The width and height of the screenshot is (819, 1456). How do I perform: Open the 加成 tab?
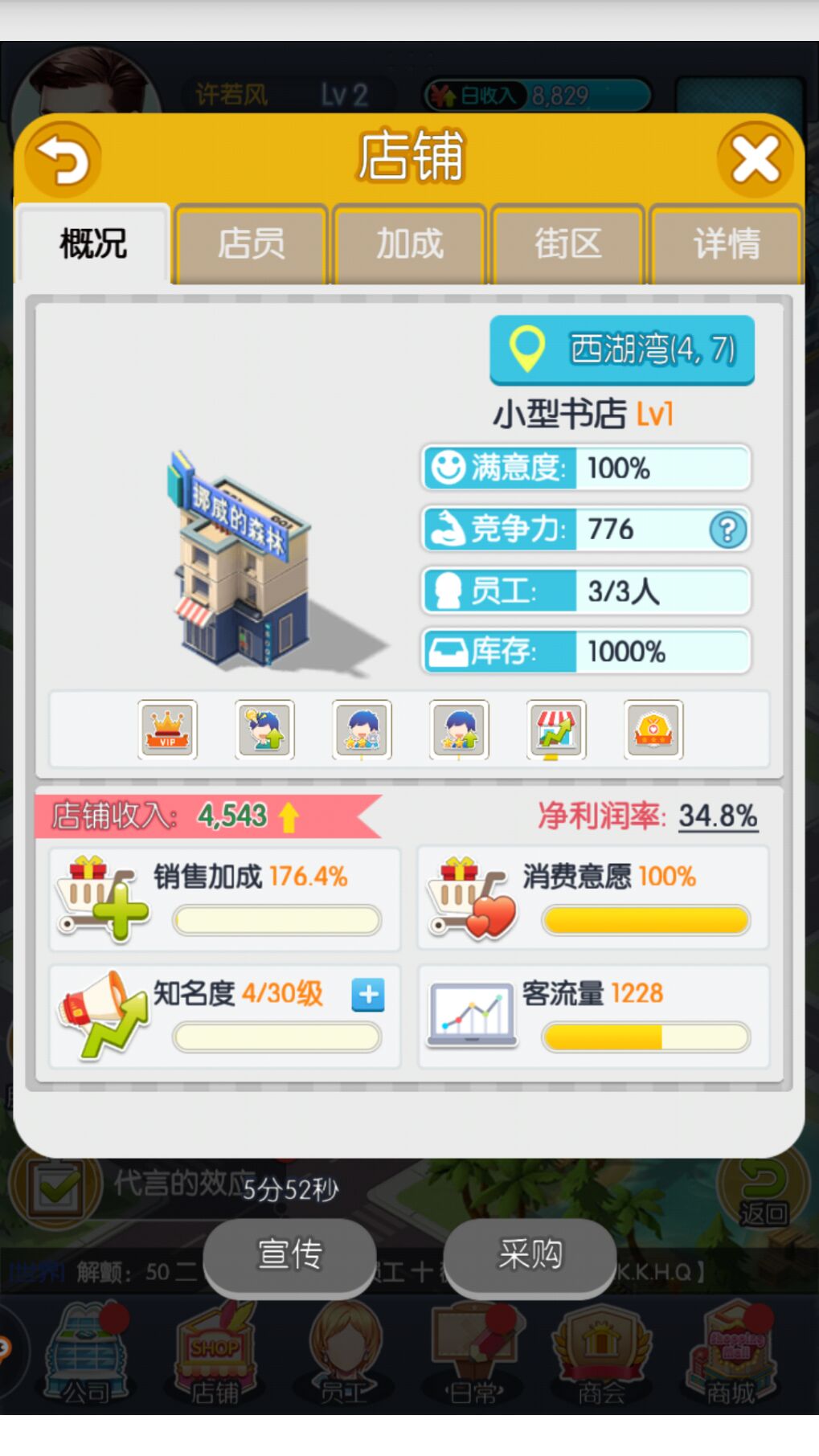click(x=409, y=243)
